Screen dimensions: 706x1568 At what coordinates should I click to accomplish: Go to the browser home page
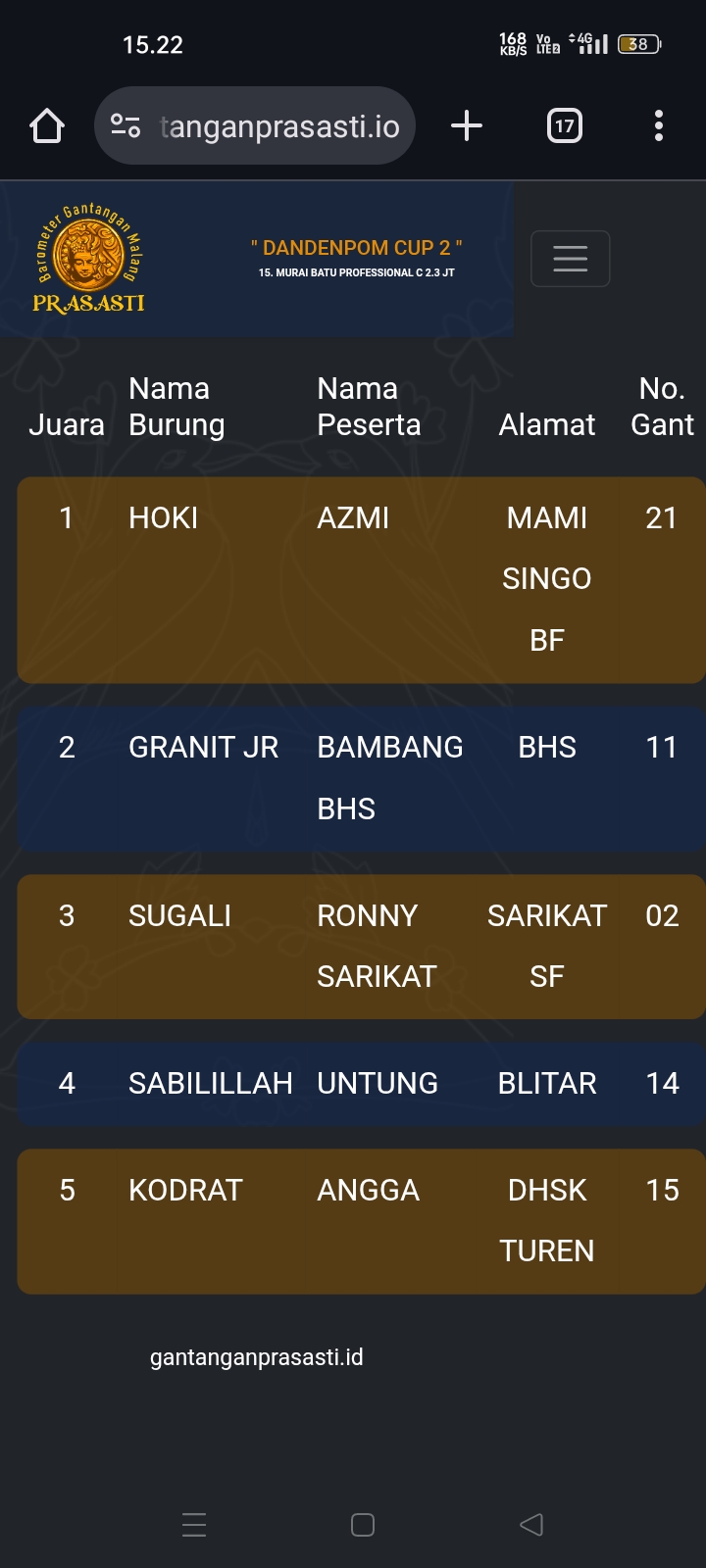(x=47, y=125)
